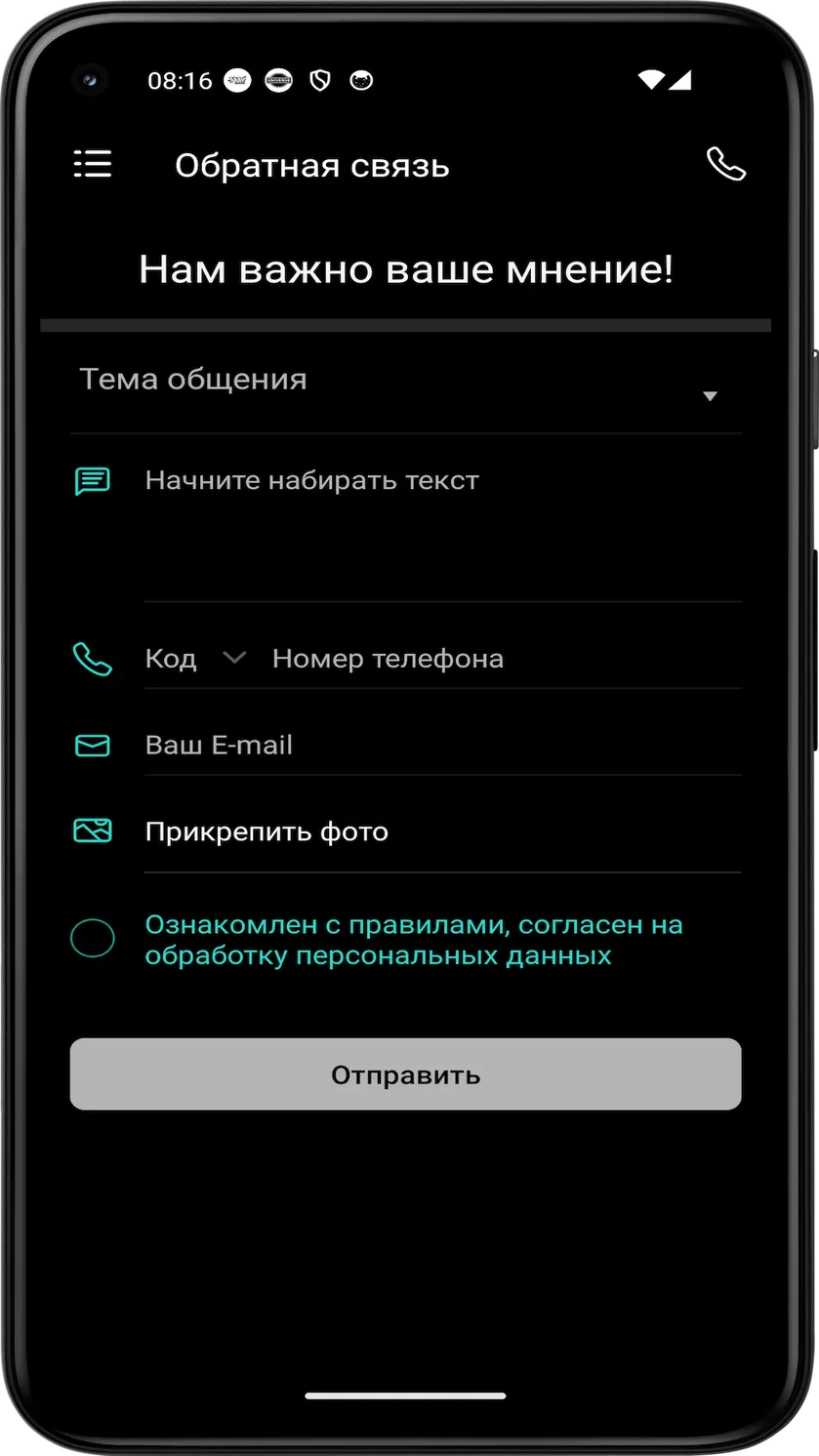Submit feedback with the Отправить button
This screenshot has height=1456, width=819.
405,1073
